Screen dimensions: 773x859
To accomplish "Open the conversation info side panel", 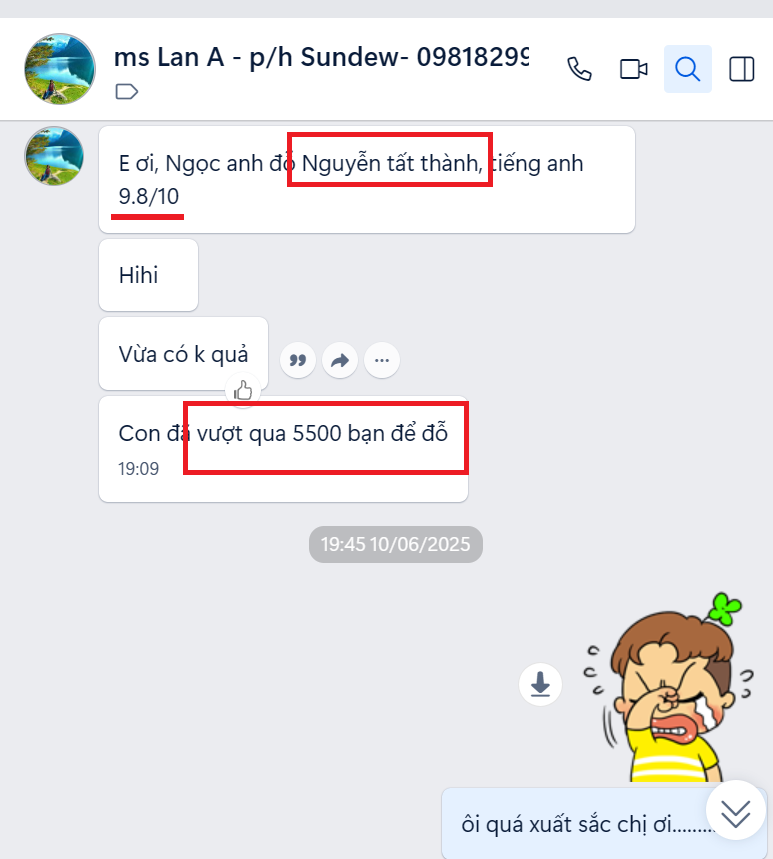I will pyautogui.click(x=741, y=69).
